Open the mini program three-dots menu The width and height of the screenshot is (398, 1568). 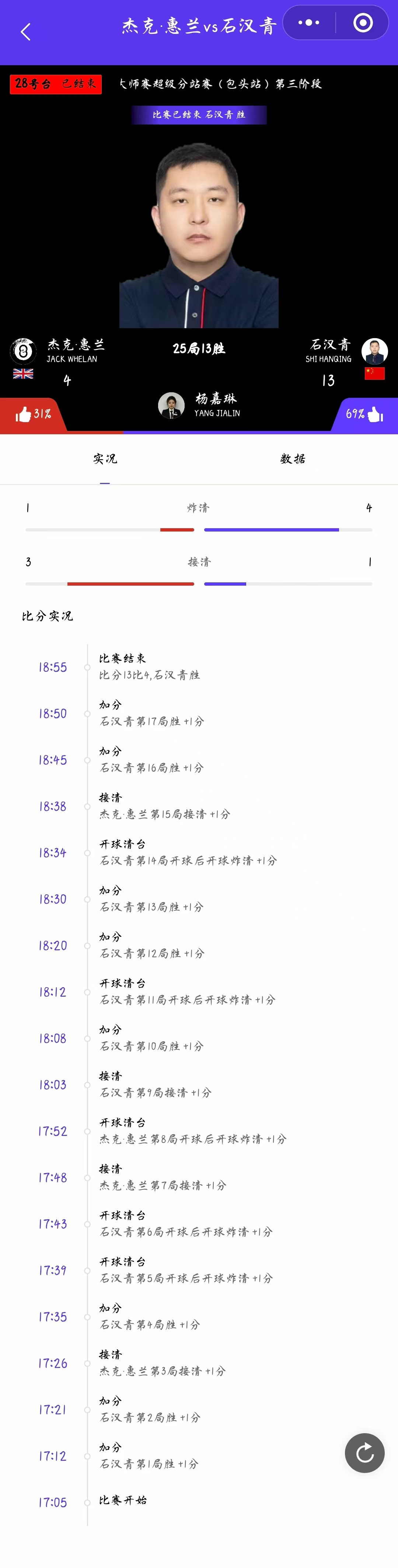308,23
